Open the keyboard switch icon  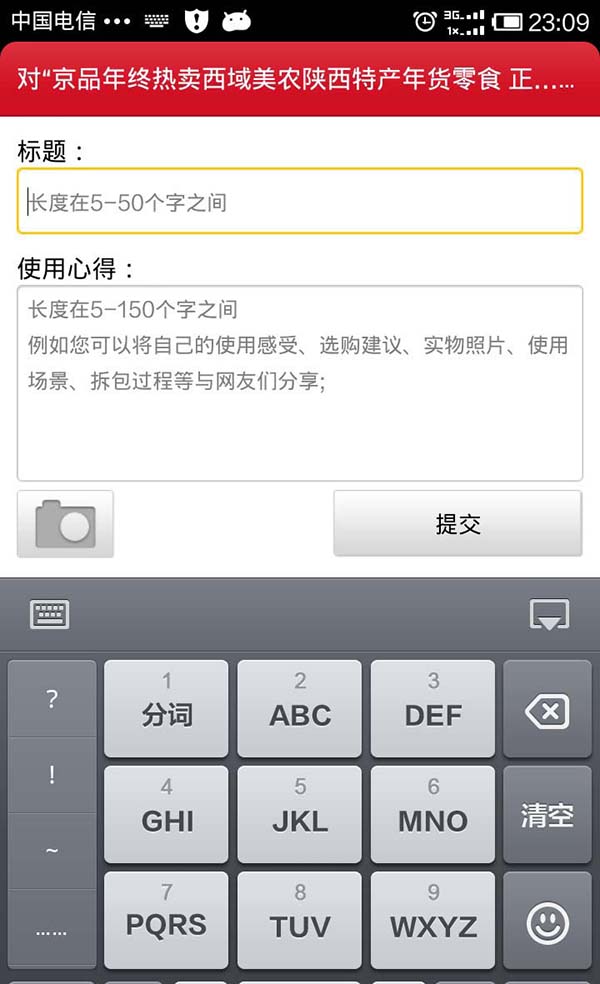click(x=50, y=614)
